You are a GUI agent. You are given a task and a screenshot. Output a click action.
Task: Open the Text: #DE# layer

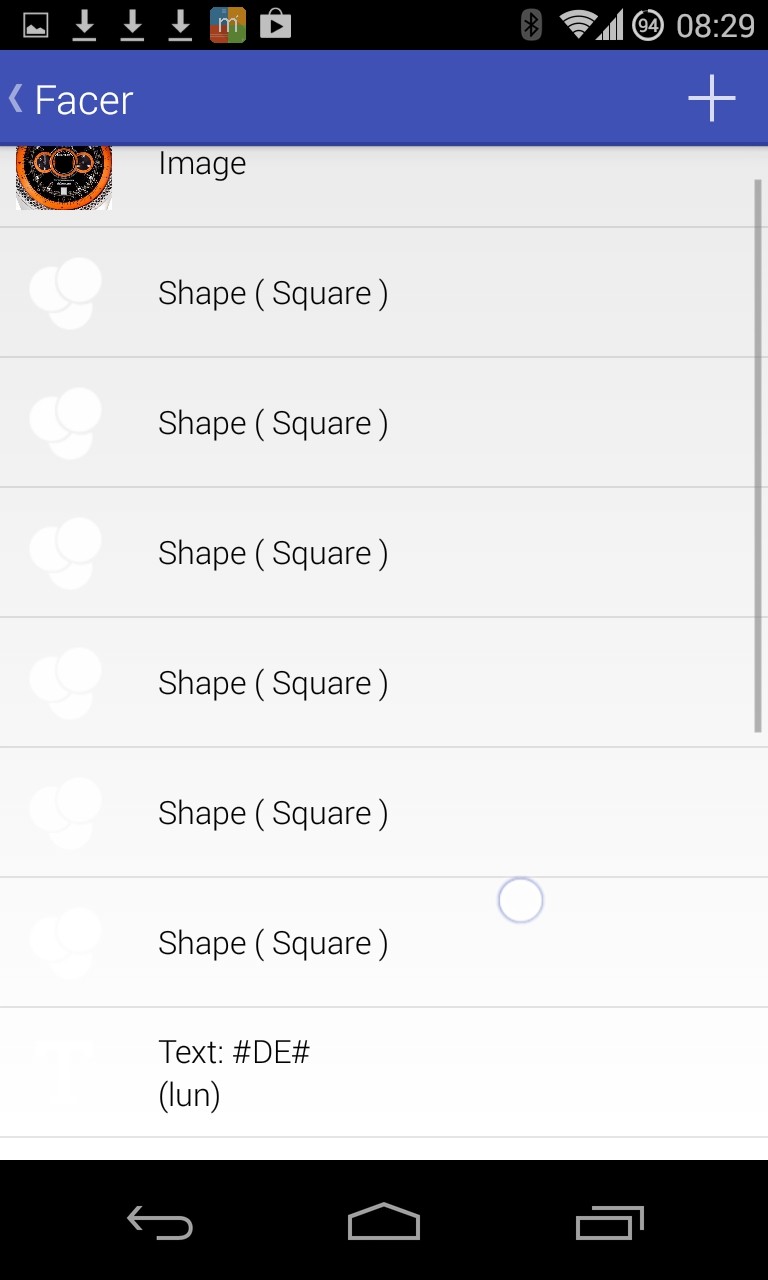tap(384, 1073)
